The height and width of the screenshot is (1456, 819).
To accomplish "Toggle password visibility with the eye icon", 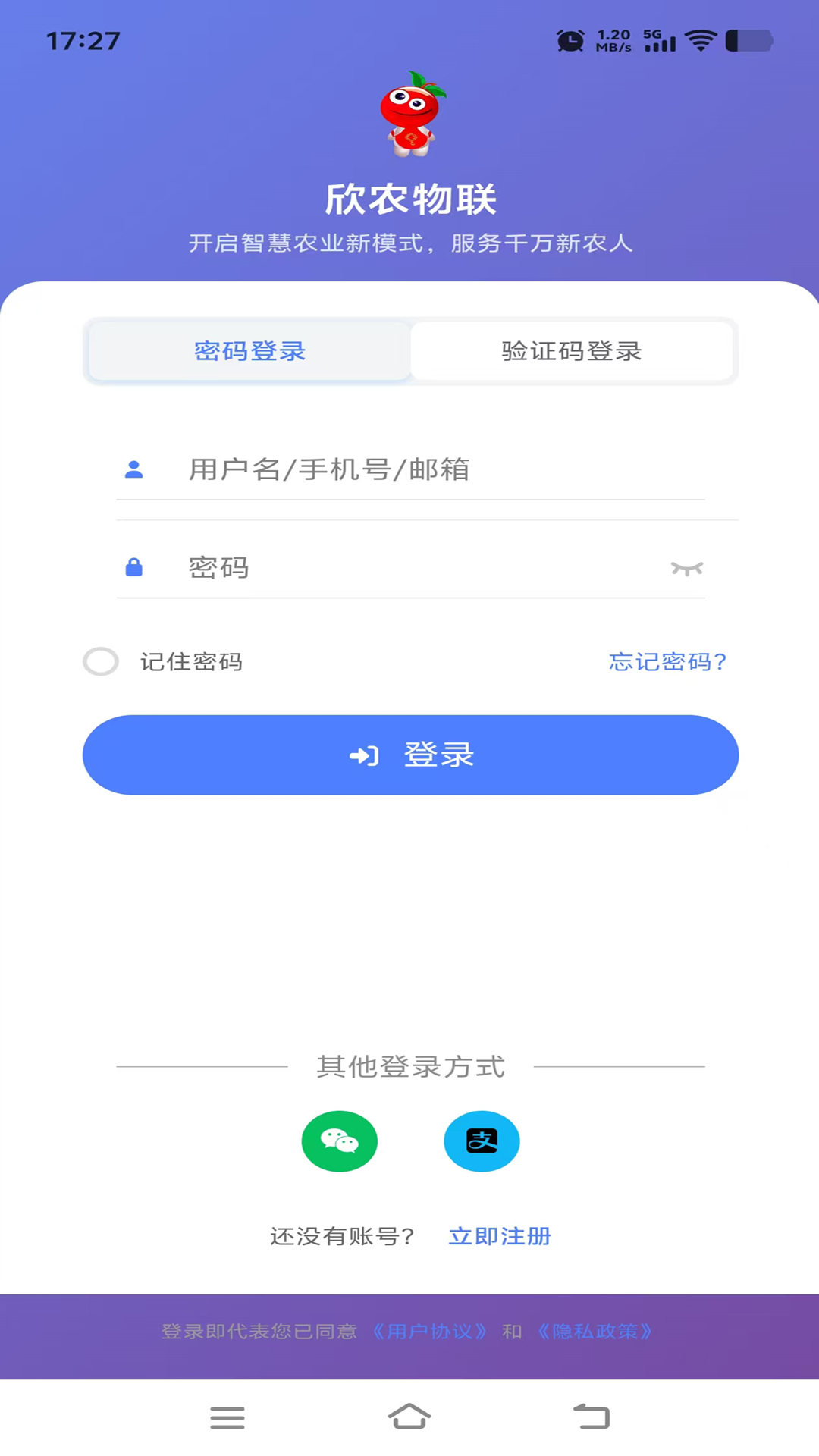I will [688, 567].
